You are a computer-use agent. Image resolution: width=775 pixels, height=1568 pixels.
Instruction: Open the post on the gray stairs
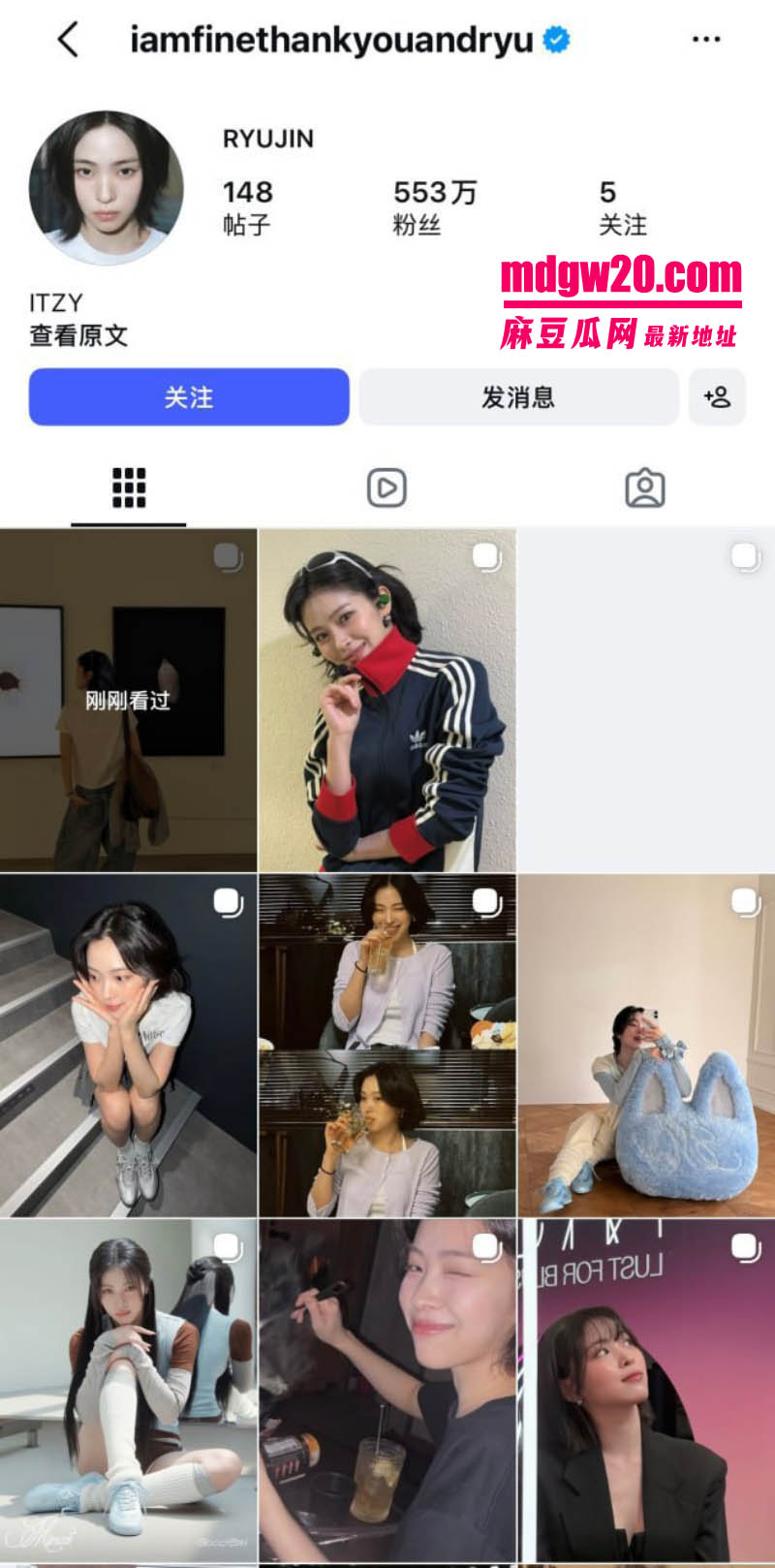(128, 1045)
